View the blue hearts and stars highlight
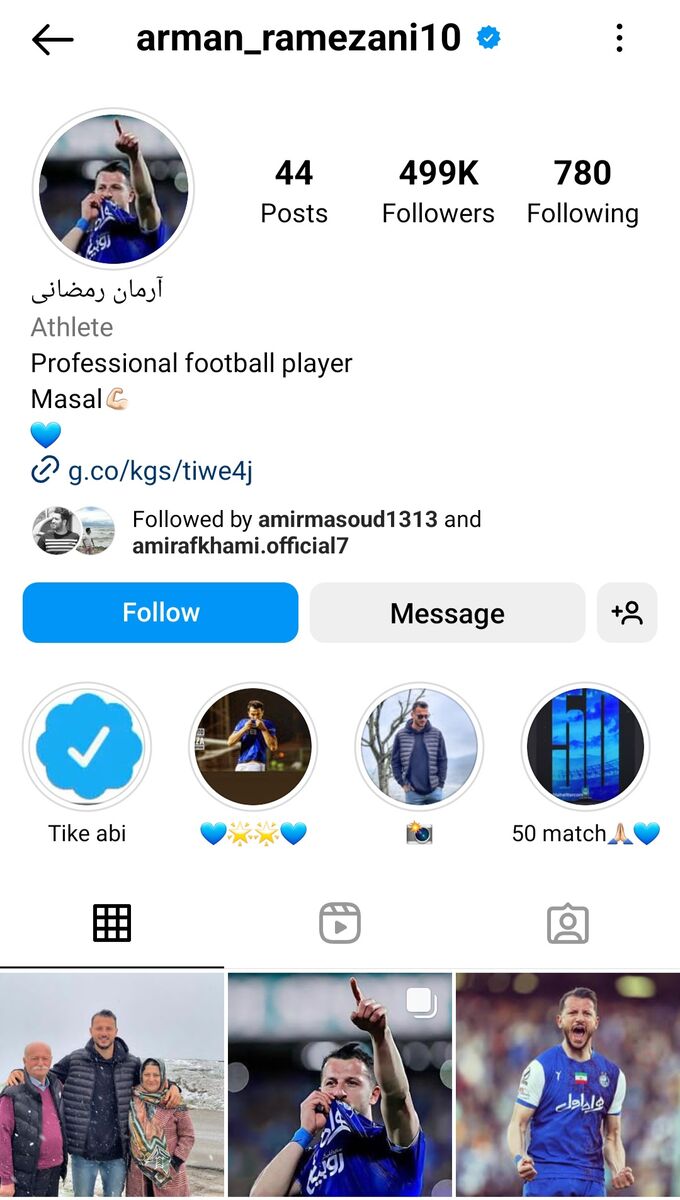The image size is (680, 1200). (253, 747)
